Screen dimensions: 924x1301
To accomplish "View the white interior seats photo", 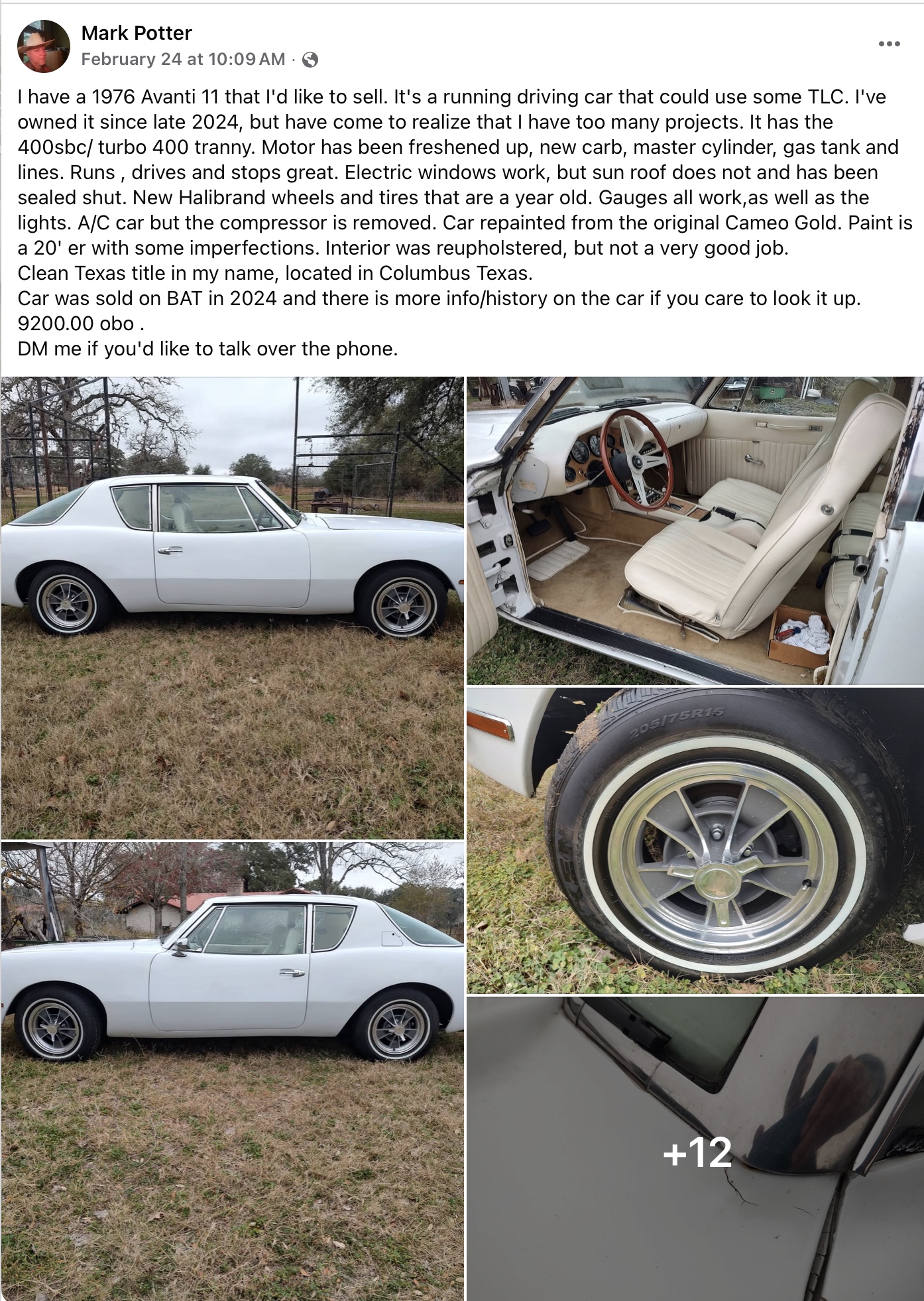I will coord(695,530).
